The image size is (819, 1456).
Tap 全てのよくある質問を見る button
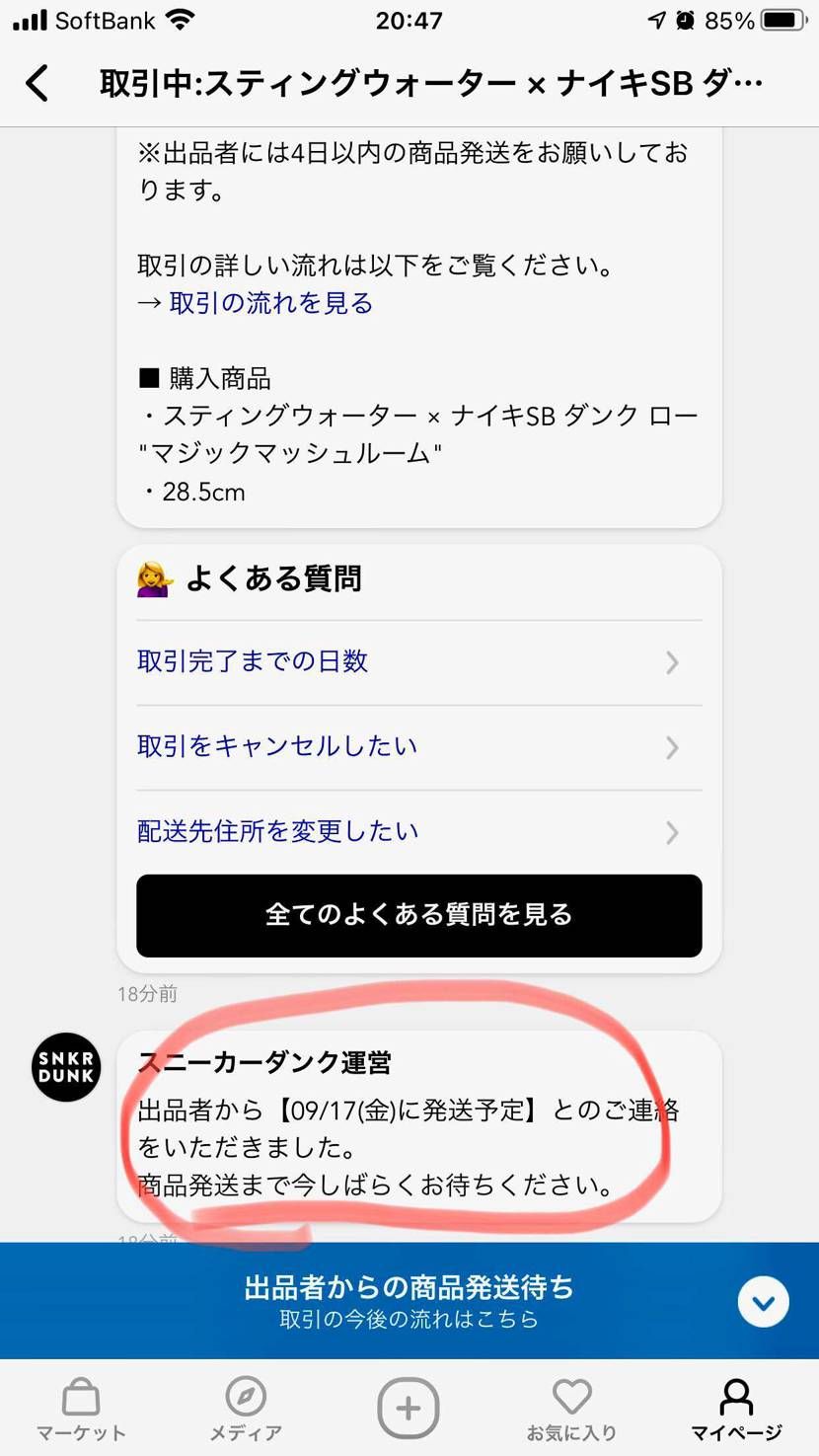pyautogui.click(x=419, y=915)
